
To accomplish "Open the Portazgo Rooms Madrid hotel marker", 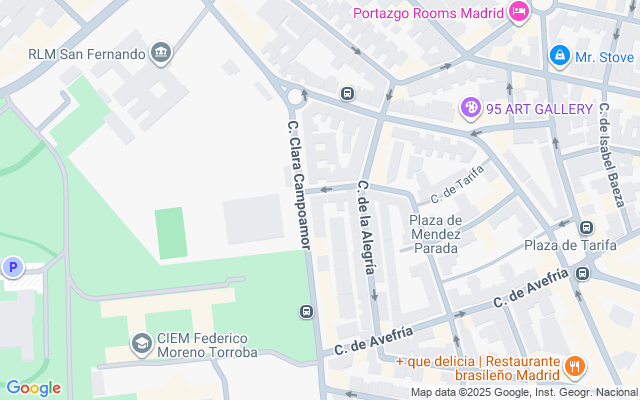I will tap(518, 12).
